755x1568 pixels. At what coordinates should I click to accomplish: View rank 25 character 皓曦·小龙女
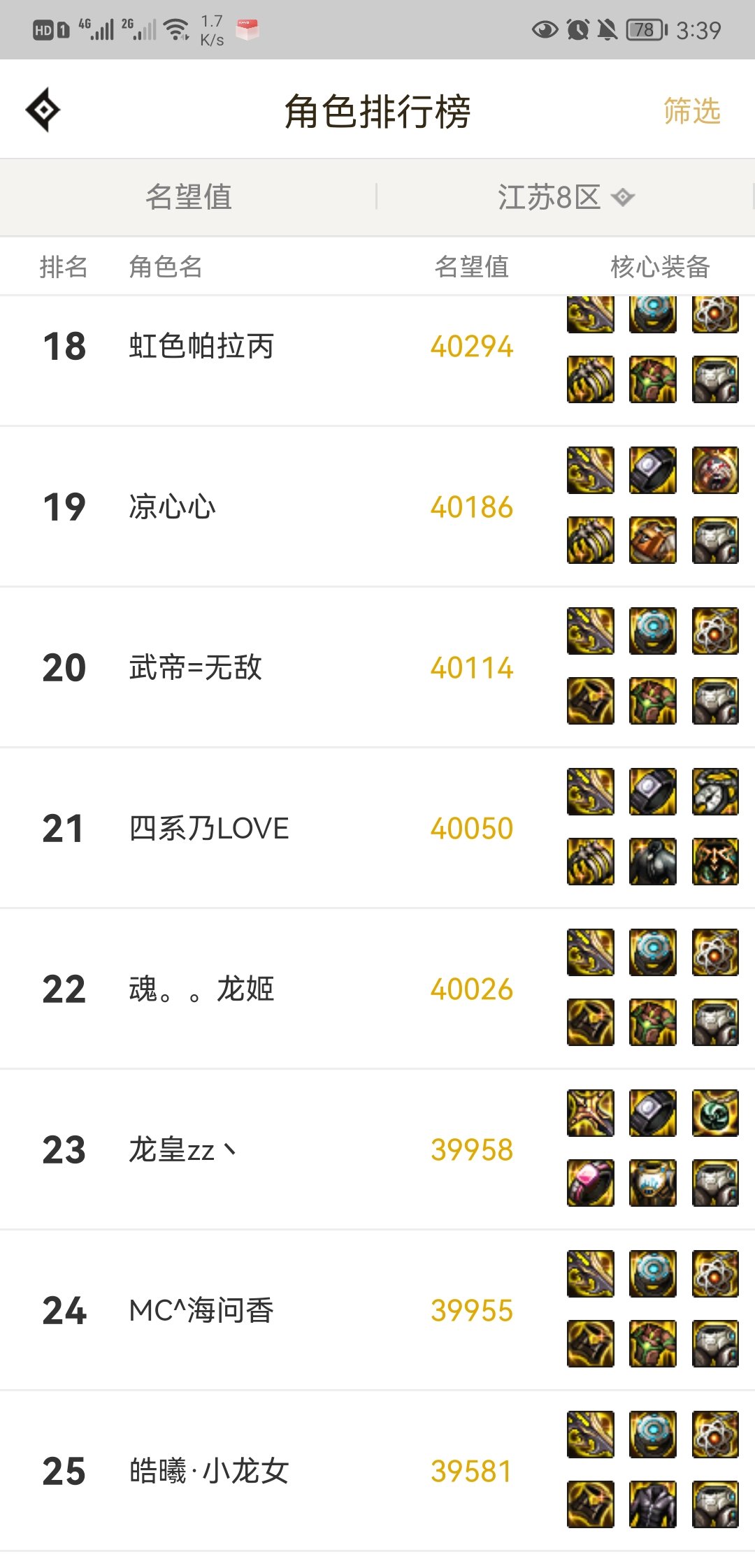[x=377, y=1471]
